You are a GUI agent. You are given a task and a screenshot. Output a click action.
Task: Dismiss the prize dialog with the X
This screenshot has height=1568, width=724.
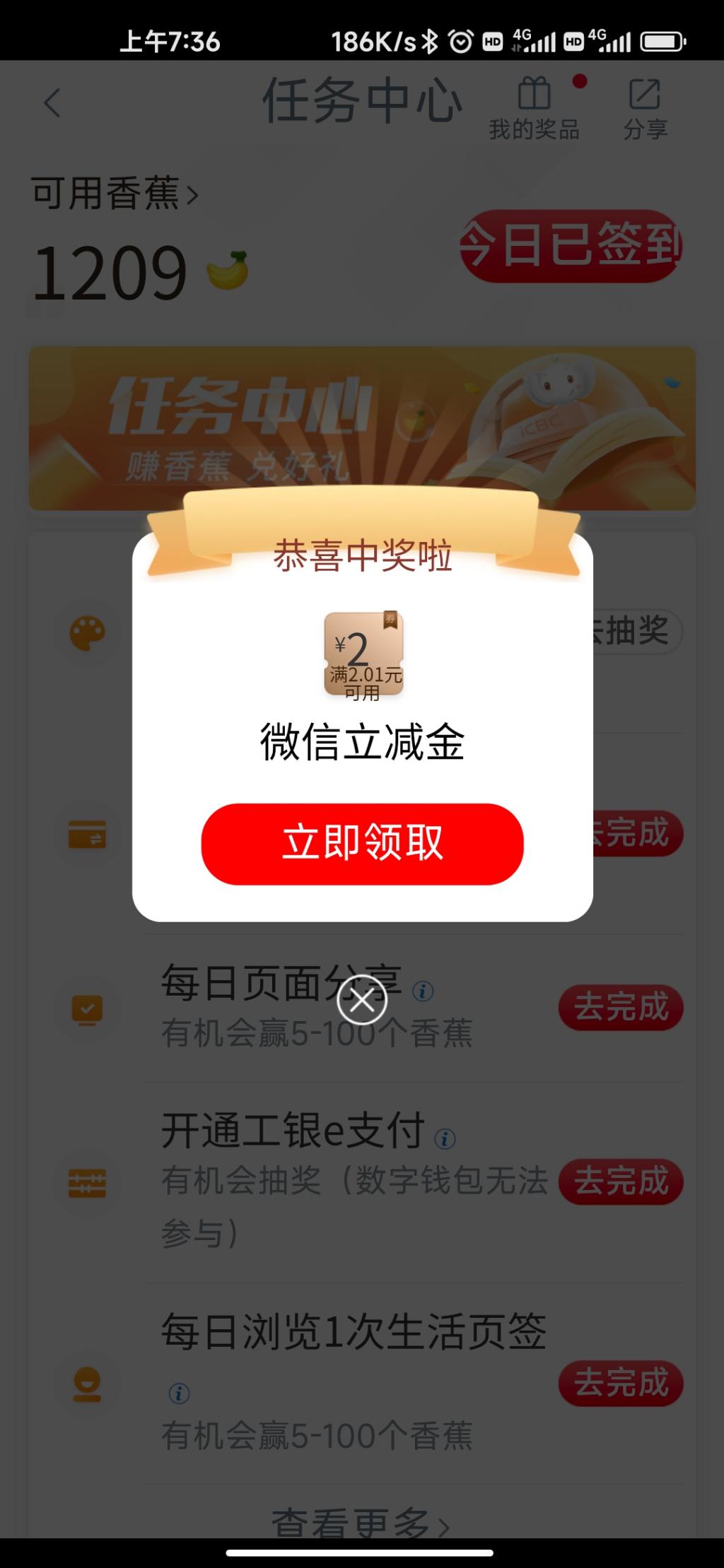pos(362,999)
